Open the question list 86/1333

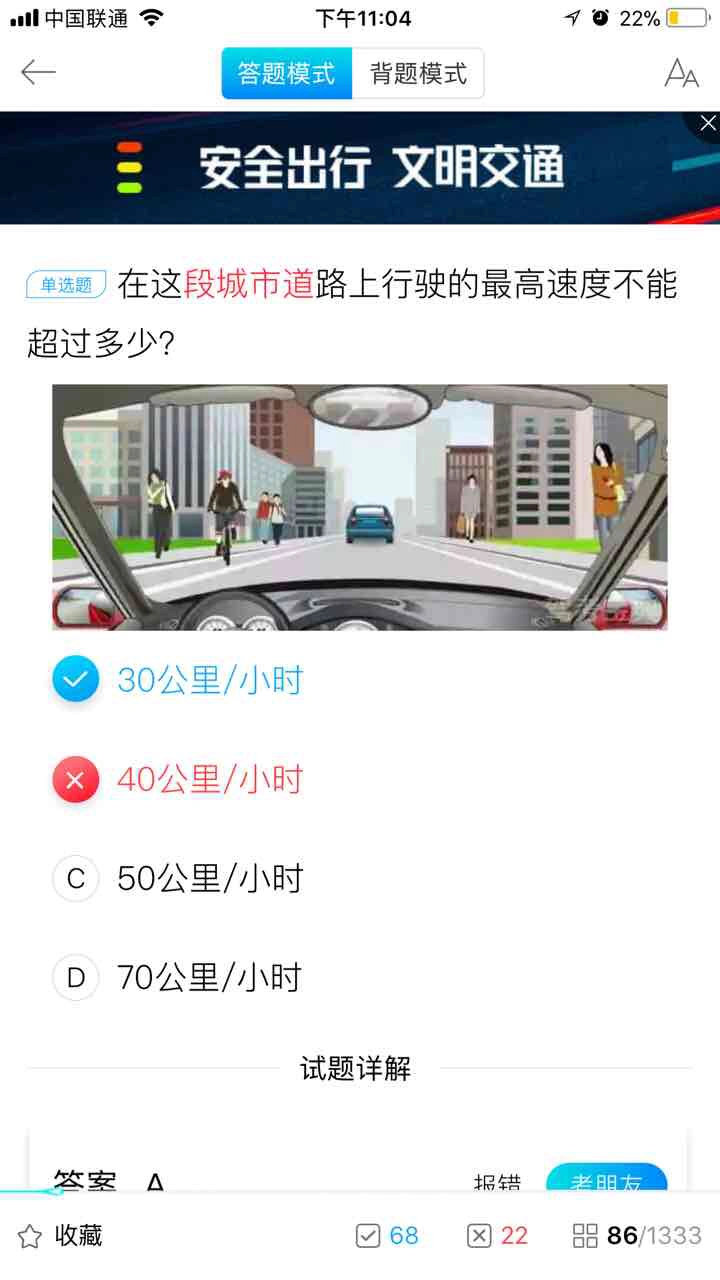coord(637,1236)
